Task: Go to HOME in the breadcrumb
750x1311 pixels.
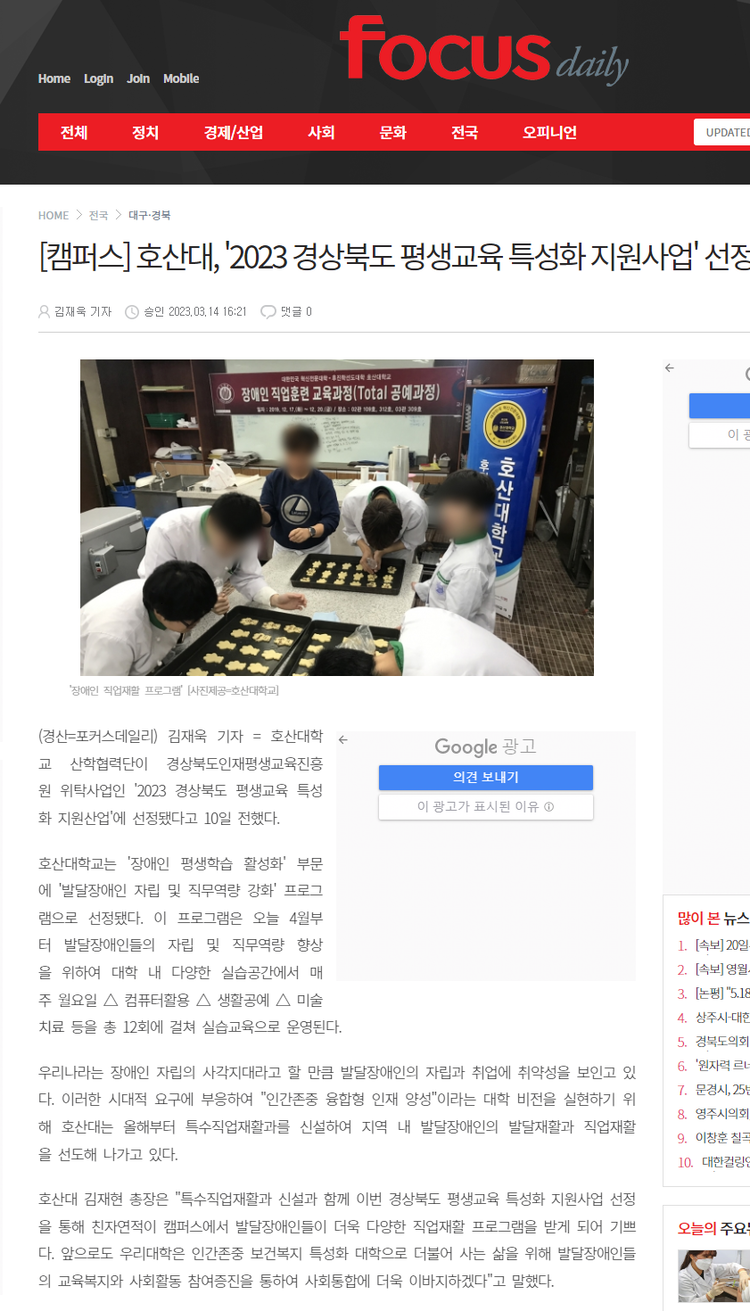Action: [53, 215]
